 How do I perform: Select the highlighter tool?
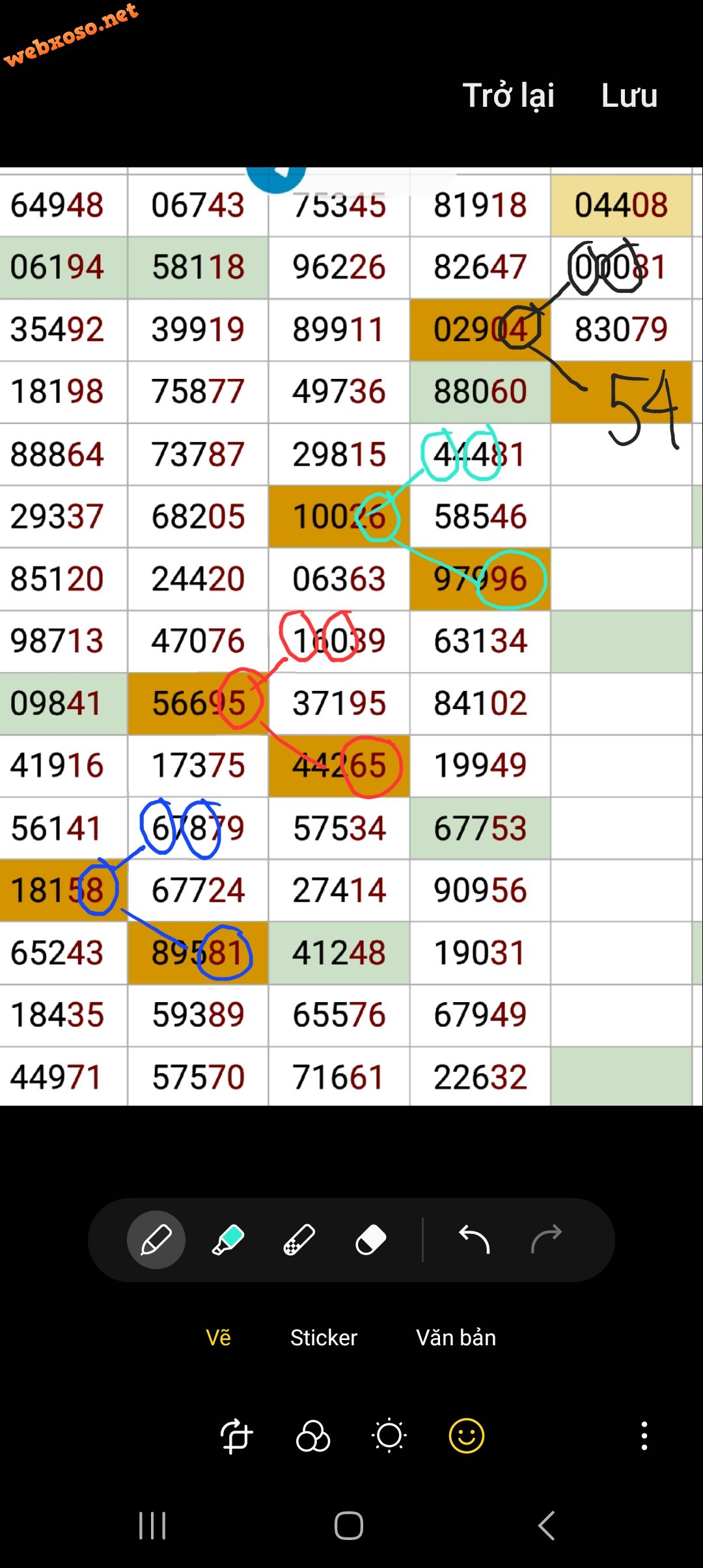pos(228,1240)
